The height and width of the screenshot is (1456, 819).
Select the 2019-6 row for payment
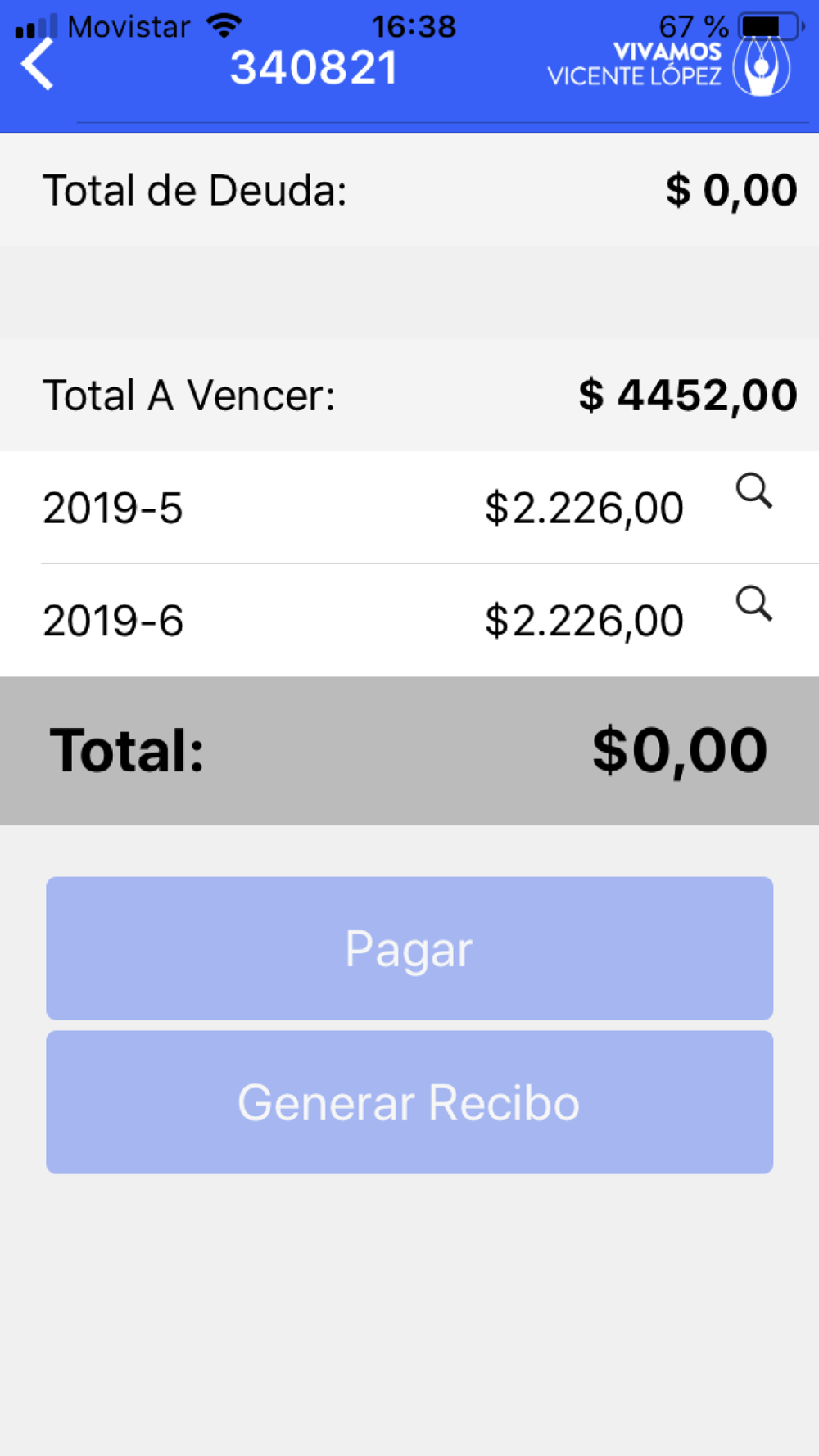tap(409, 620)
